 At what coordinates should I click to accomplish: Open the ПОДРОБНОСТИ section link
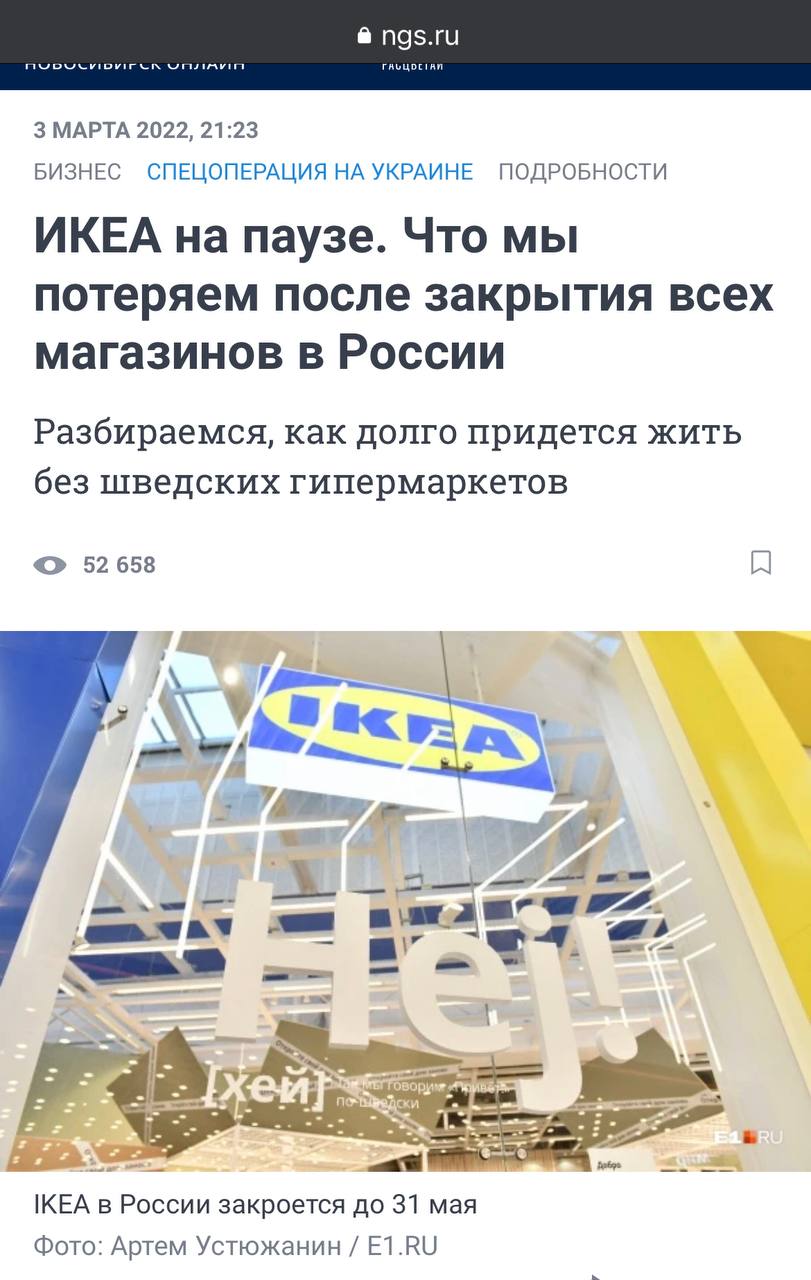[x=583, y=172]
